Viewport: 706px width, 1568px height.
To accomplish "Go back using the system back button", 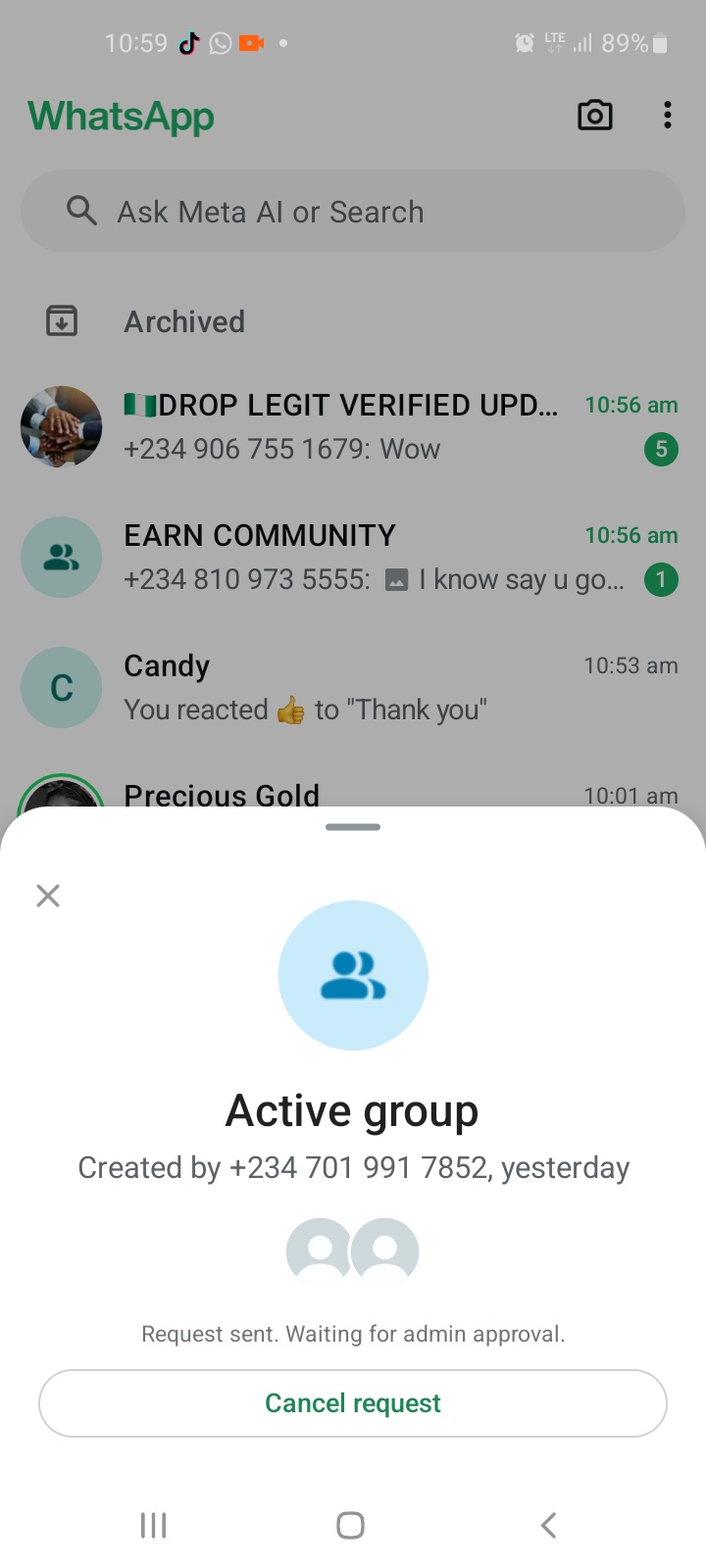I will [x=548, y=1525].
